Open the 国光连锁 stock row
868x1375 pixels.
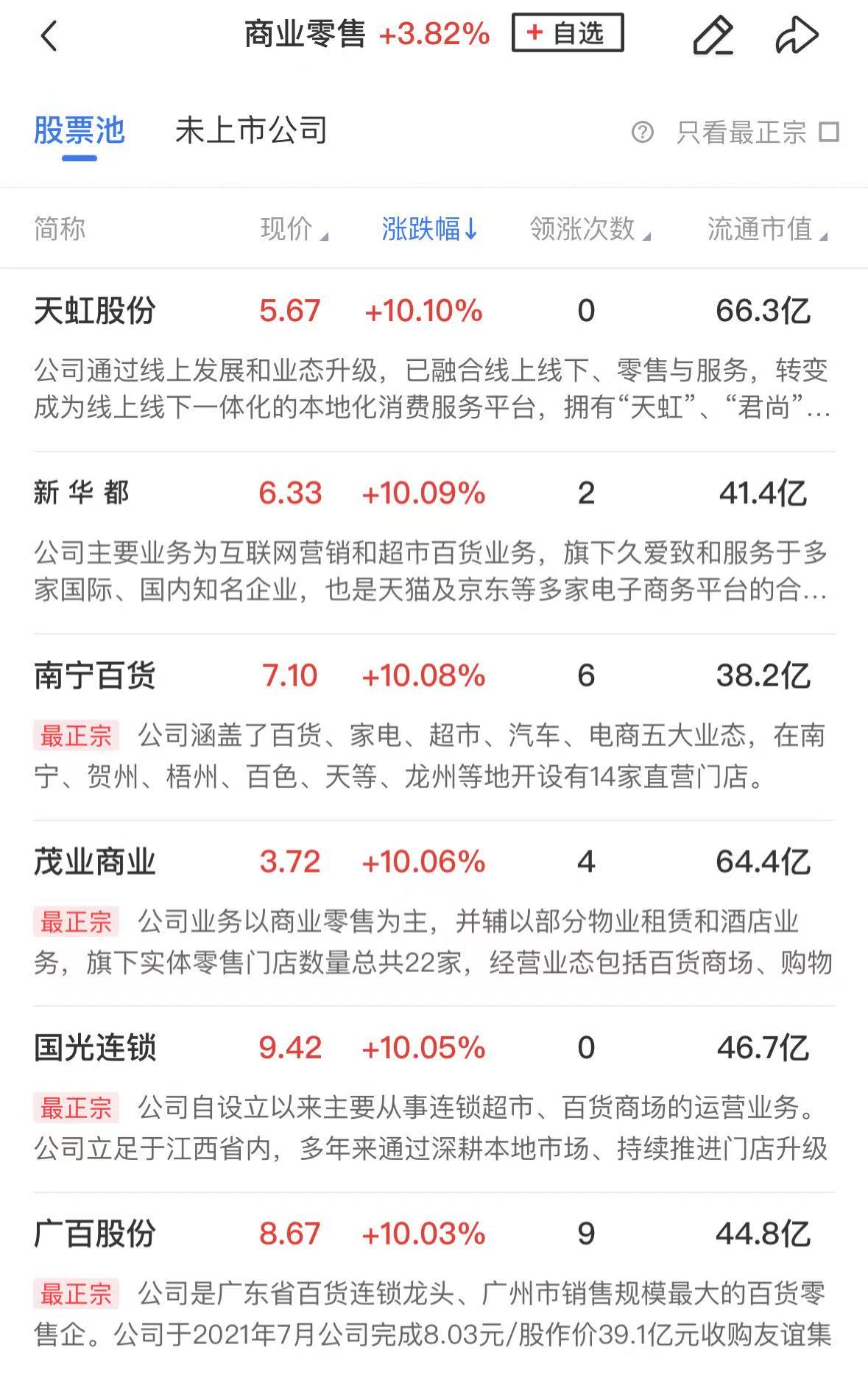pos(95,1047)
